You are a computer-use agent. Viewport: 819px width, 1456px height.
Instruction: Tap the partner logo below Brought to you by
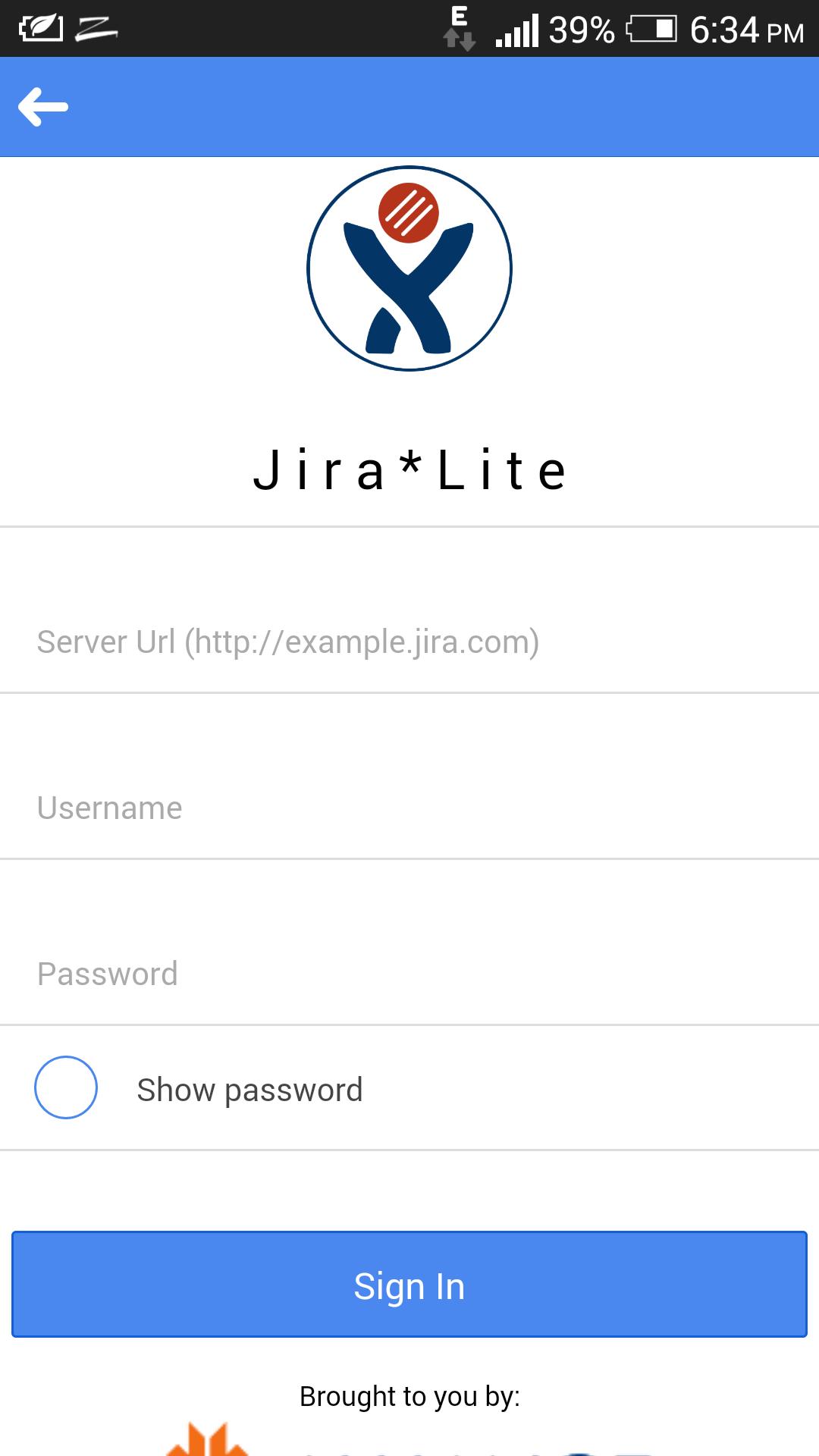205,1445
